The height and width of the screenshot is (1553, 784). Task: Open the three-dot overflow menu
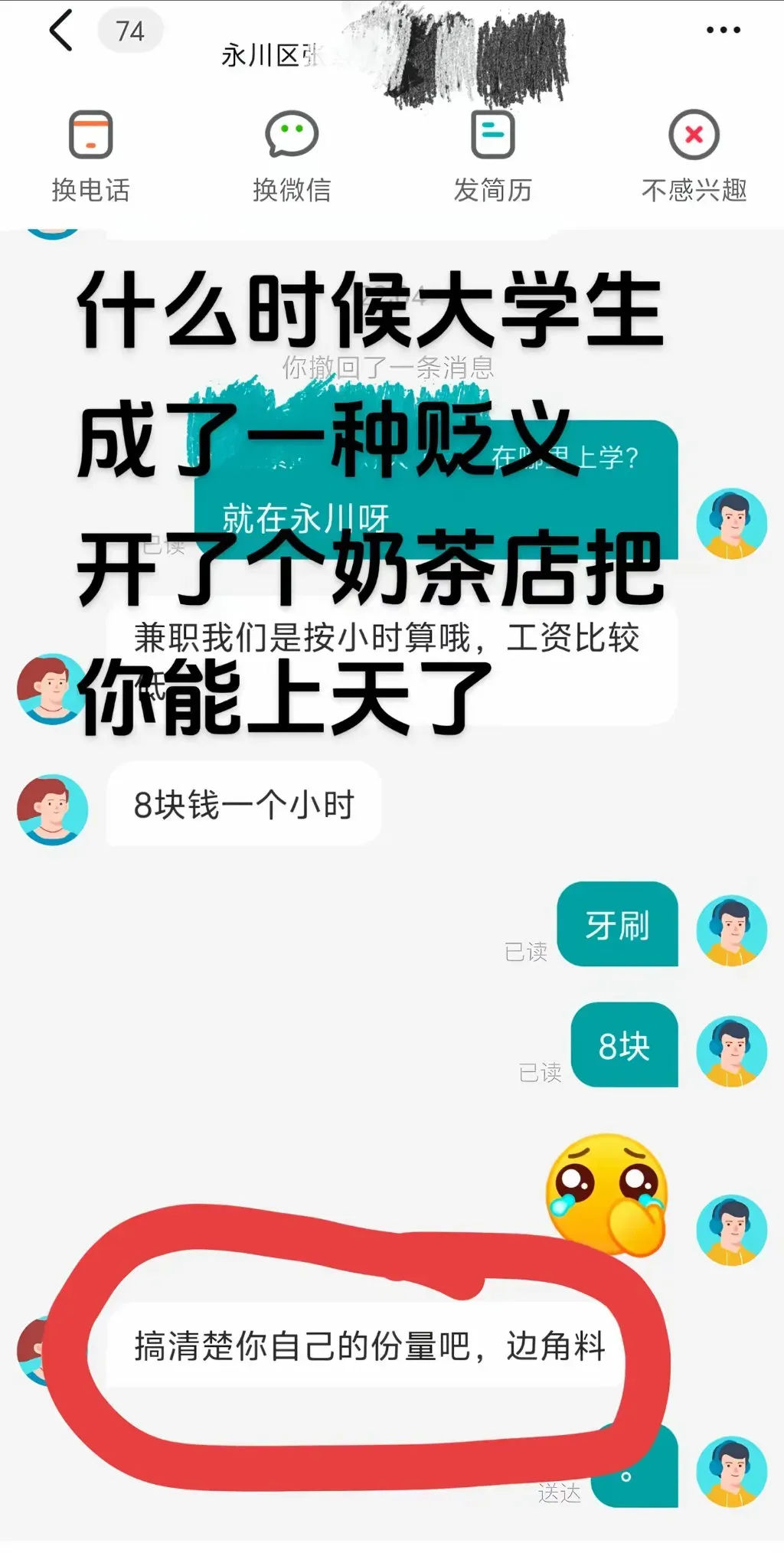(723, 31)
